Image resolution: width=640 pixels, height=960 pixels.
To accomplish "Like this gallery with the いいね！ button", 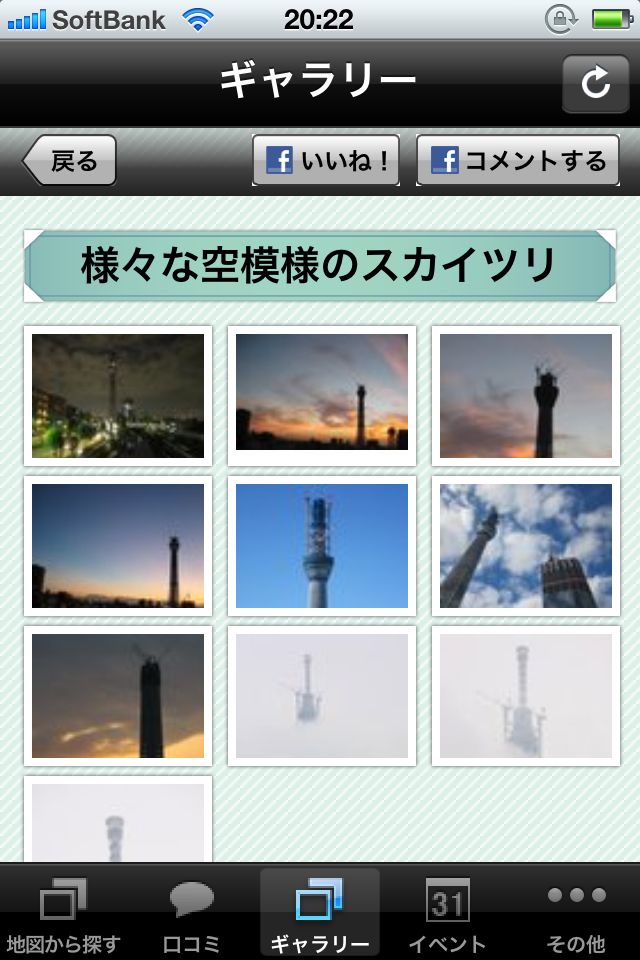I will (326, 161).
